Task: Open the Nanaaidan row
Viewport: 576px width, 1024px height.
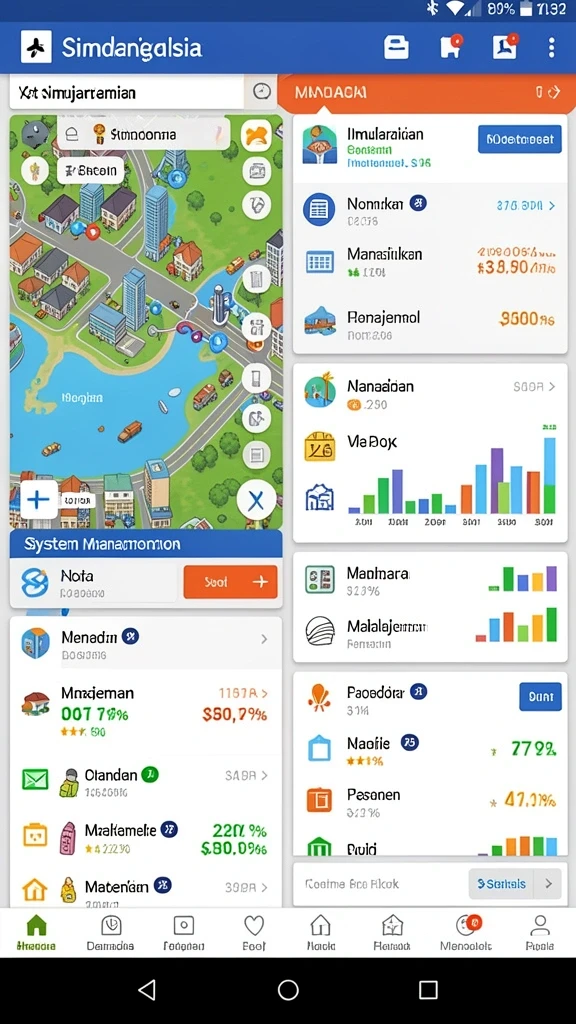Action: [x=430, y=392]
